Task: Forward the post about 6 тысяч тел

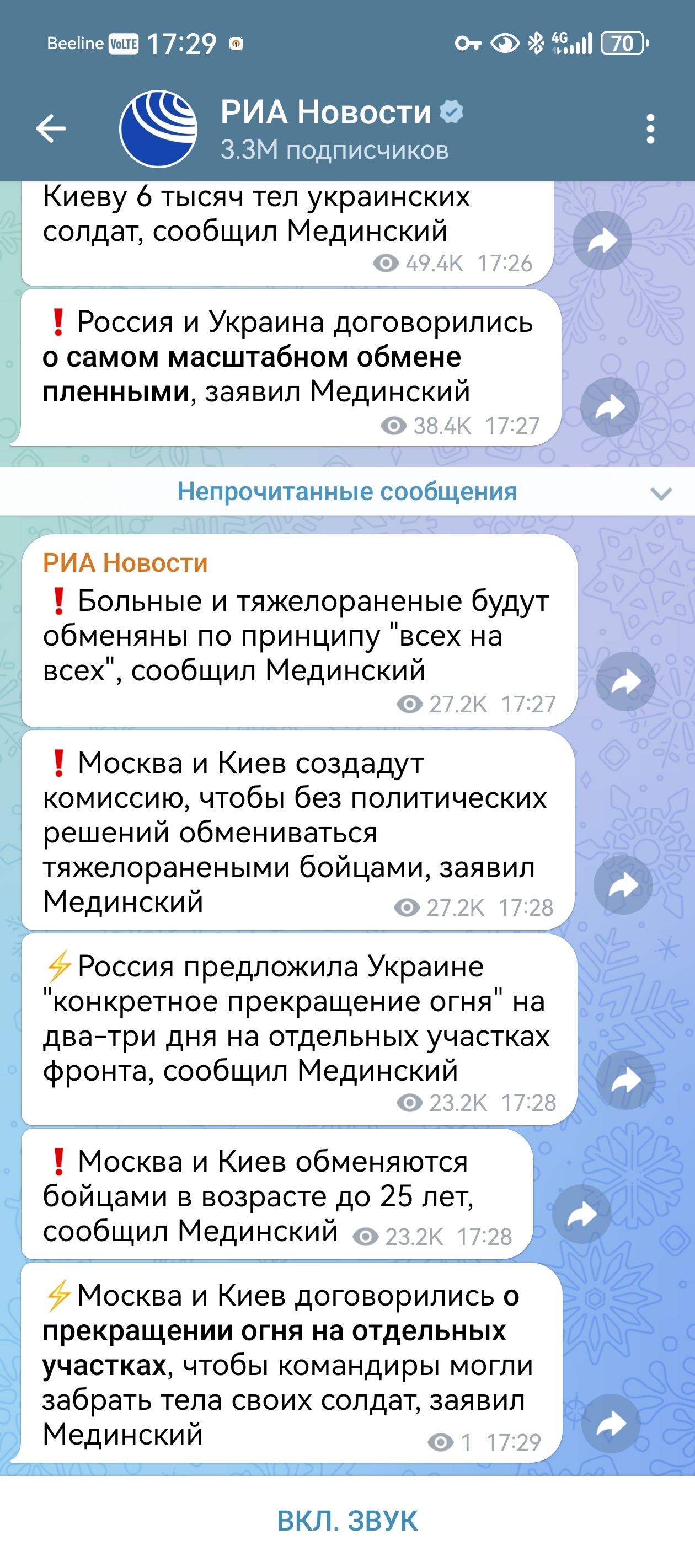Action: point(602,240)
